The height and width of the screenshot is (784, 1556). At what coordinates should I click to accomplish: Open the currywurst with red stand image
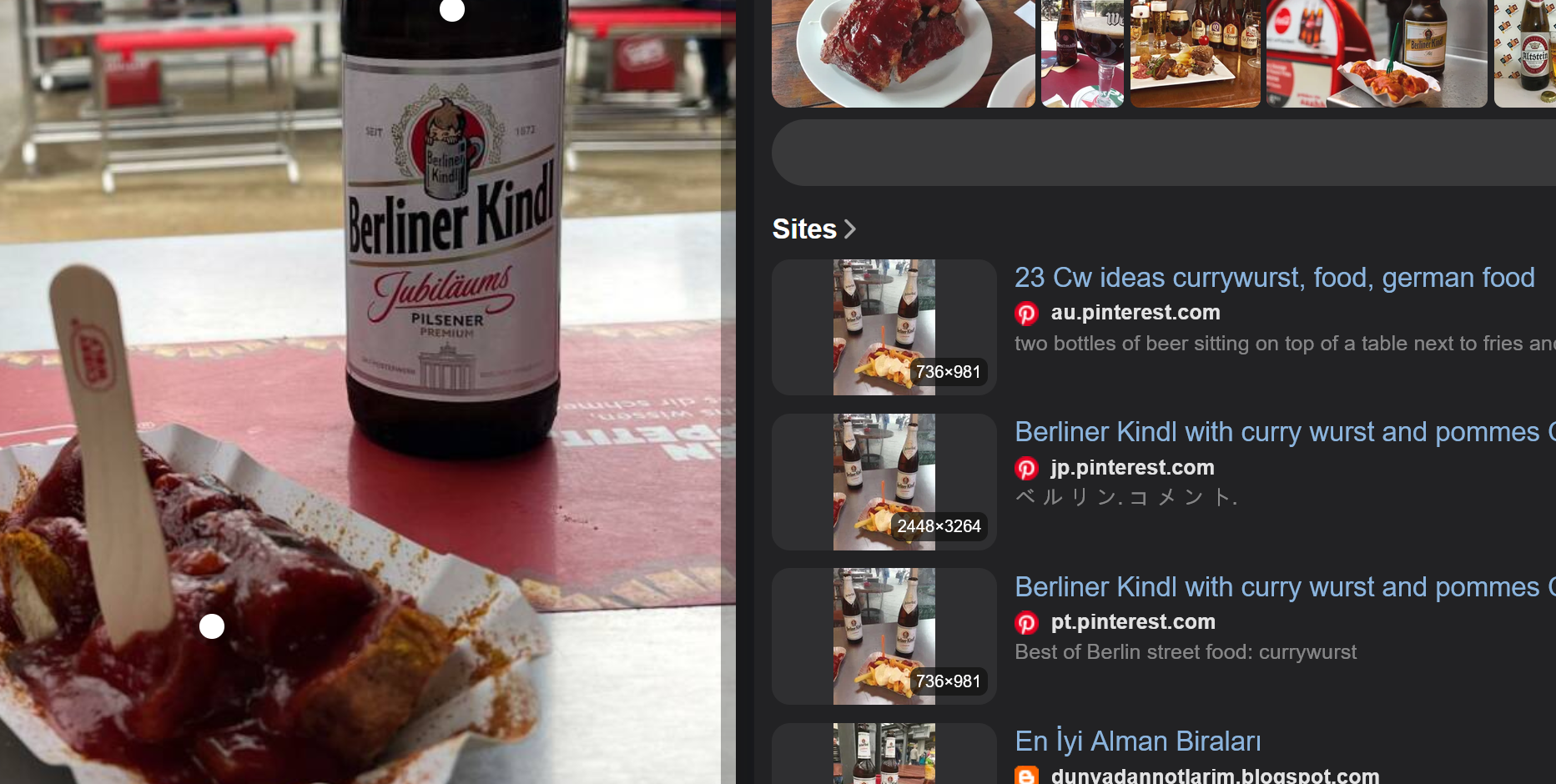[1377, 53]
